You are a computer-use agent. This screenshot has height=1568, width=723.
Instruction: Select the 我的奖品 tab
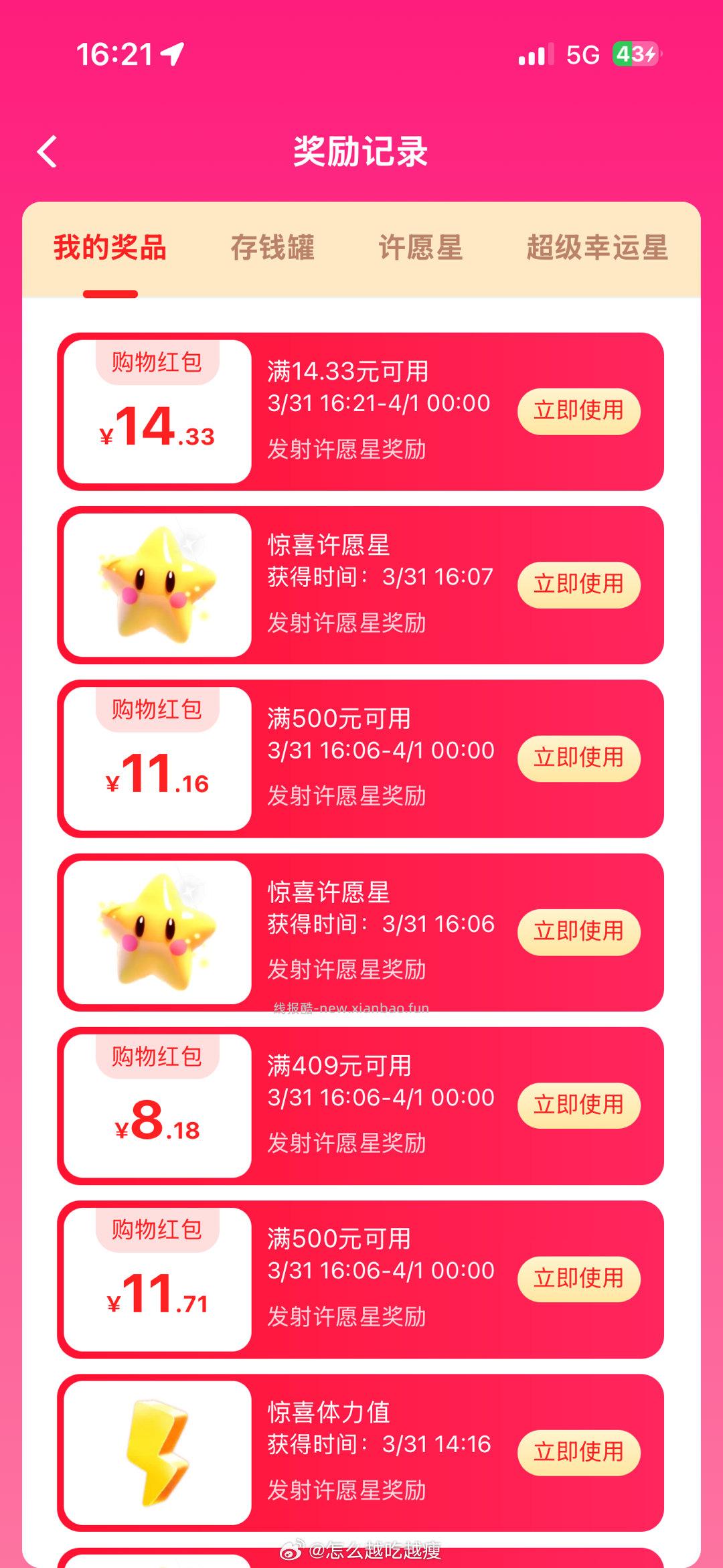point(109,248)
